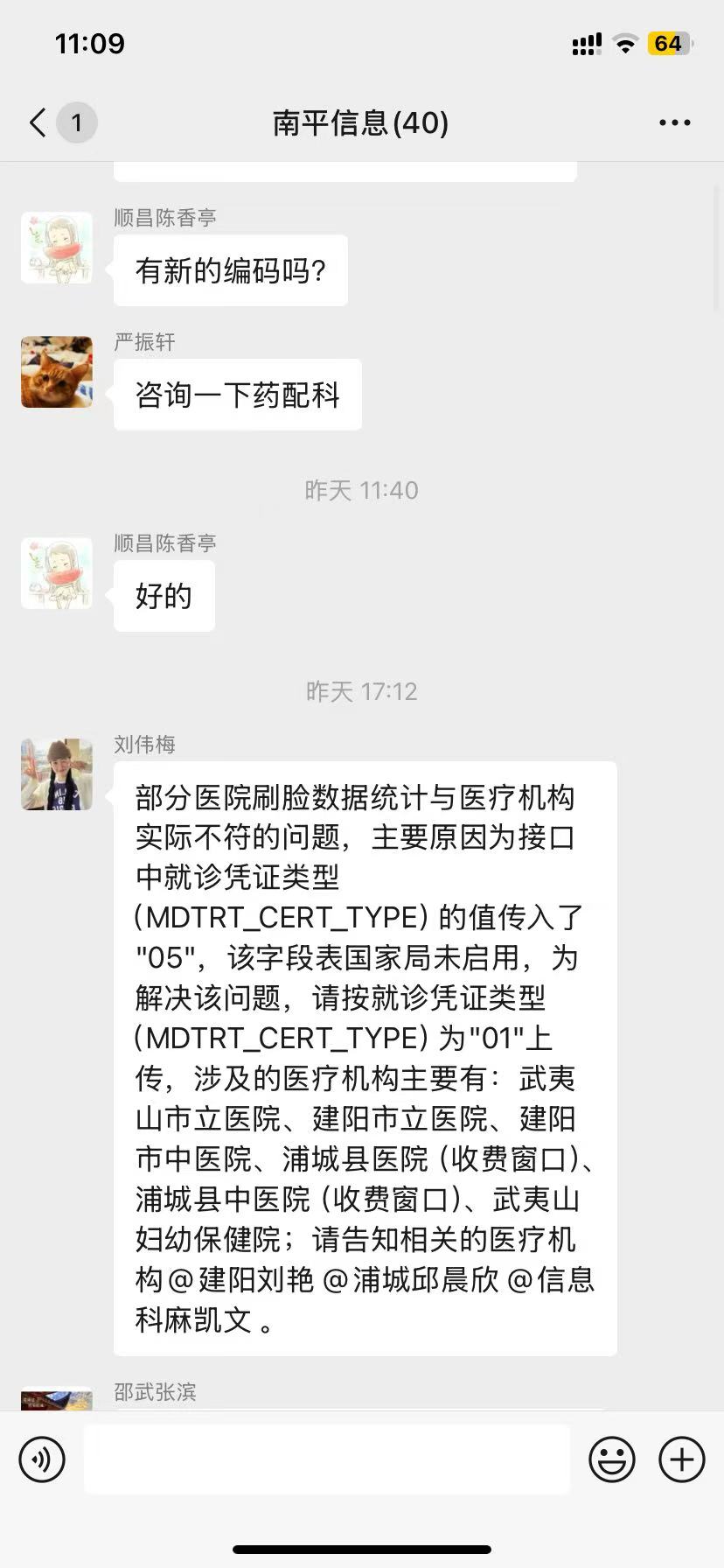Open 顺昌陈香亭's avatar beside 有新的编码吗

pyautogui.click(x=57, y=248)
